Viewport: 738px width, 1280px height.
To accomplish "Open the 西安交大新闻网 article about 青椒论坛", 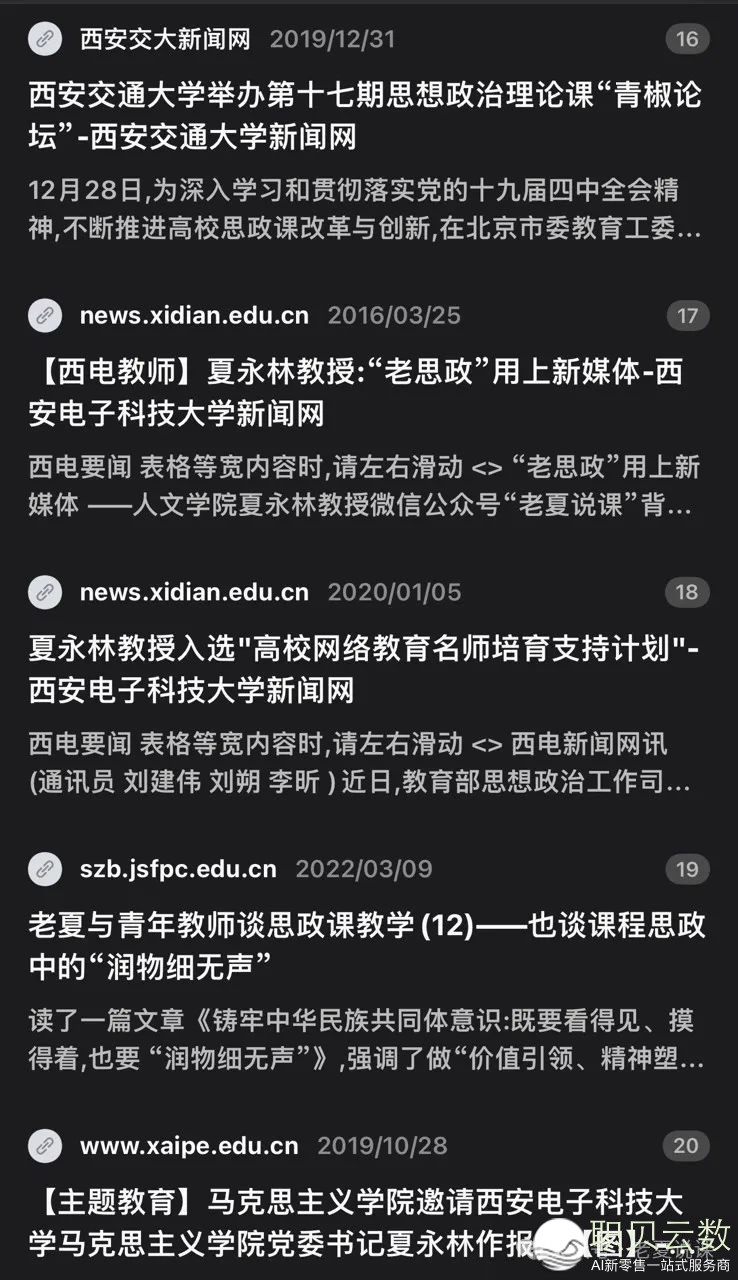I will (x=366, y=115).
